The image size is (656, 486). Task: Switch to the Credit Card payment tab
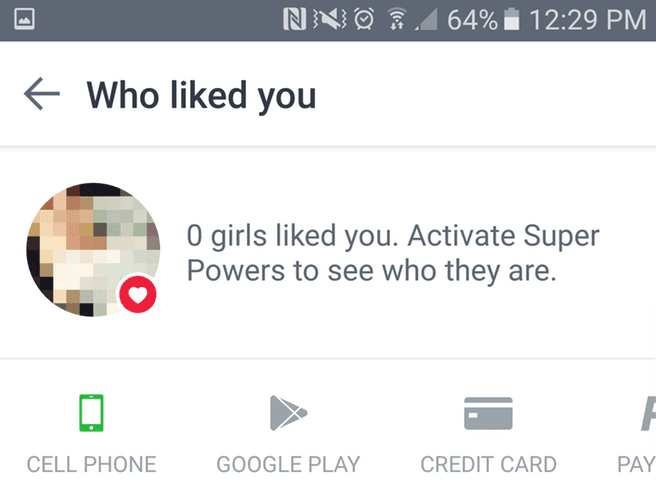488,432
